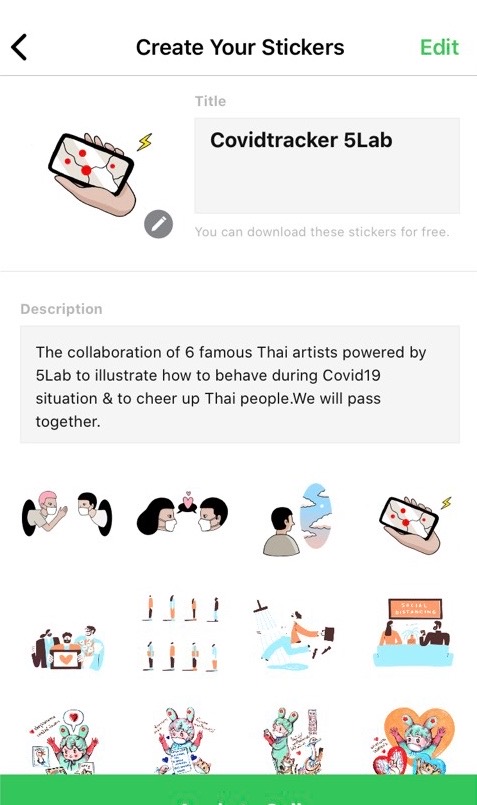The width and height of the screenshot is (477, 805).
Task: Select the sticker with a heart between two faces
Action: pyautogui.click(x=182, y=513)
